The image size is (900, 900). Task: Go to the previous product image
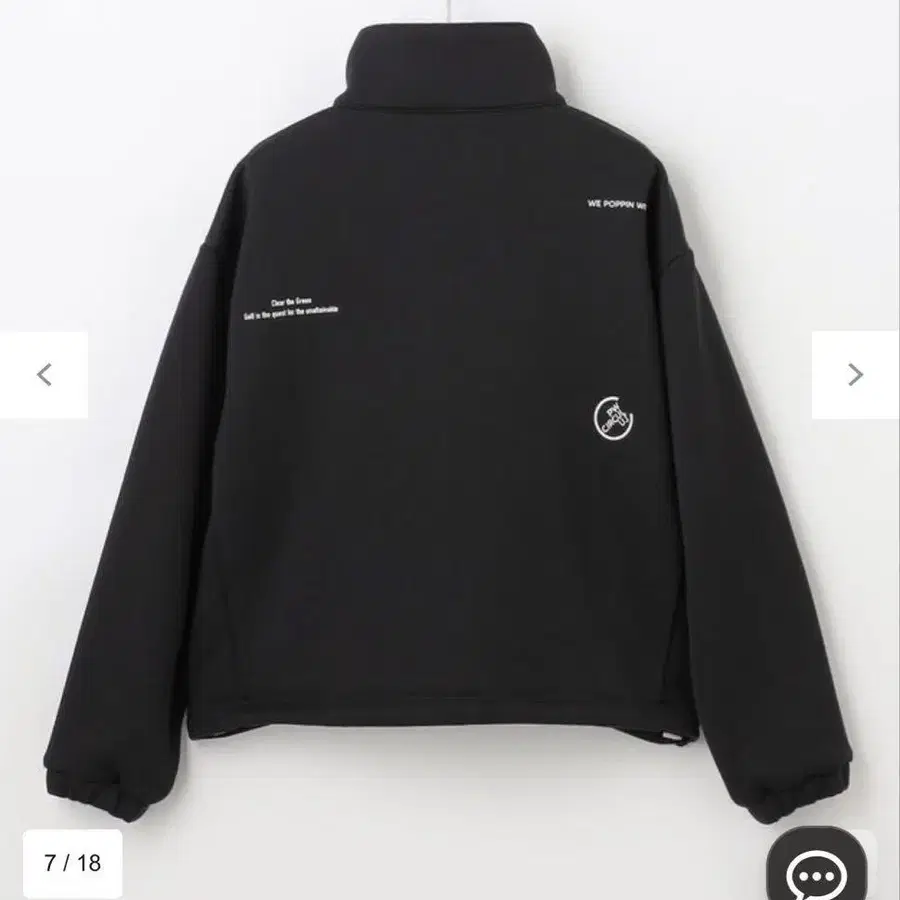pos(44,375)
